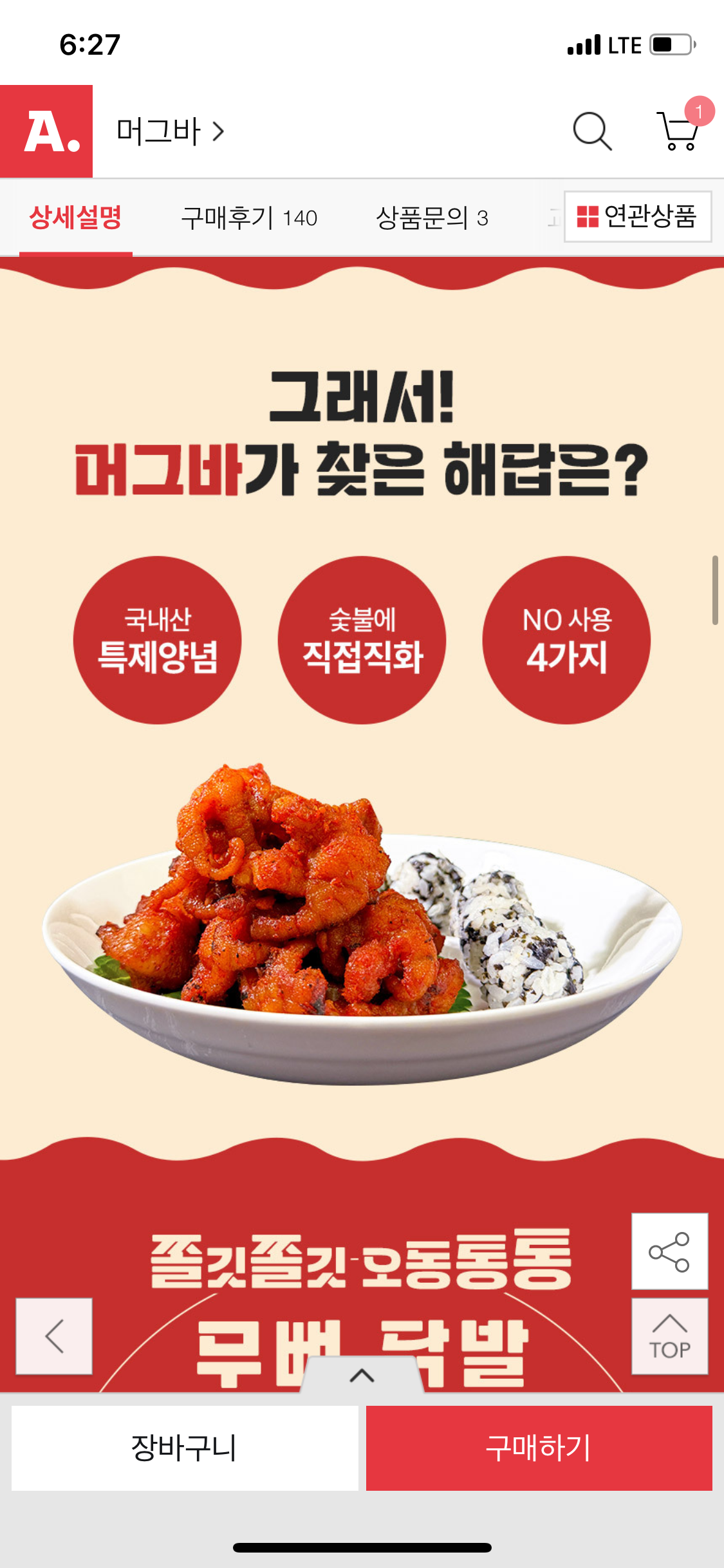Go back with the left arrow button
The height and width of the screenshot is (1568, 724).
tap(54, 1336)
